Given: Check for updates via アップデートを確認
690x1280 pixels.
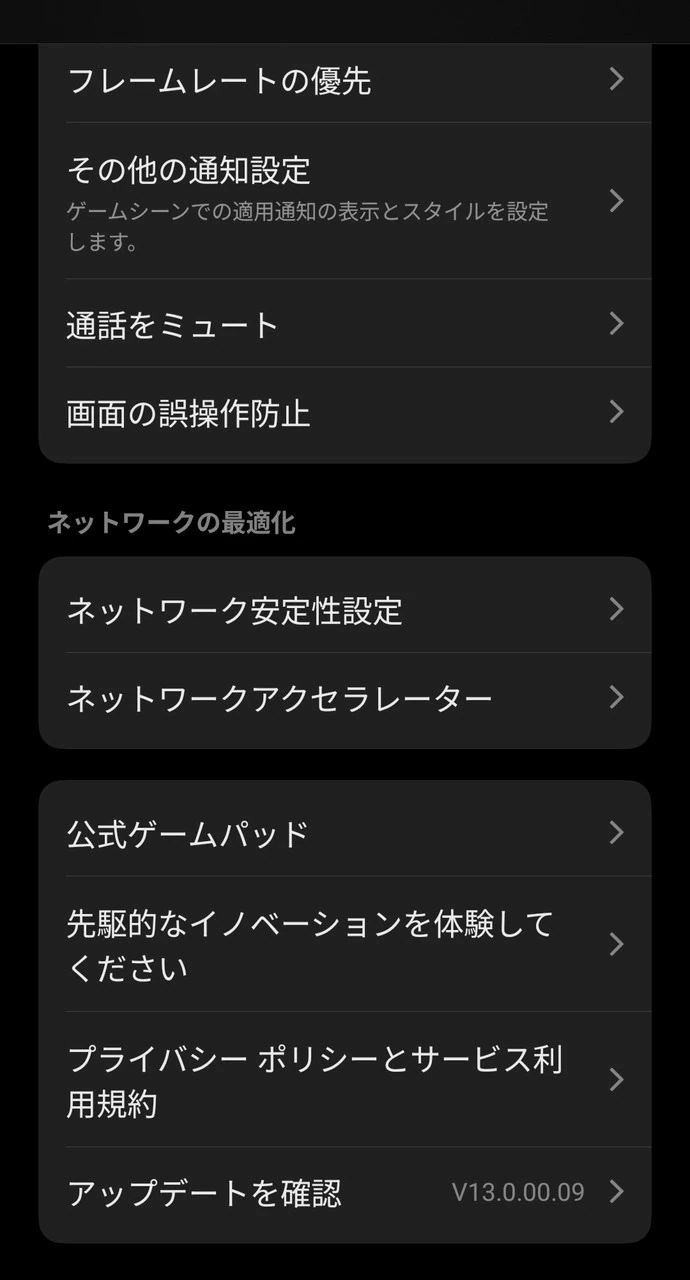Looking at the screenshot, I should point(344,1192).
